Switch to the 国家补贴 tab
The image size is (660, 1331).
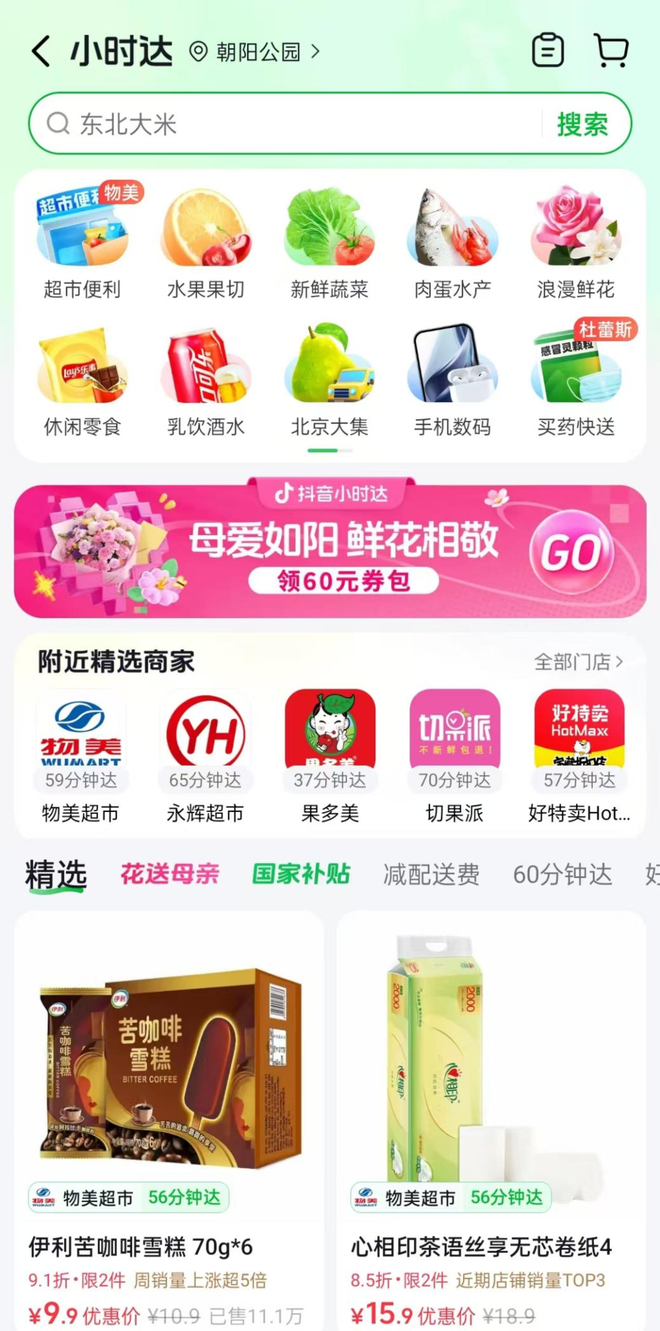301,874
